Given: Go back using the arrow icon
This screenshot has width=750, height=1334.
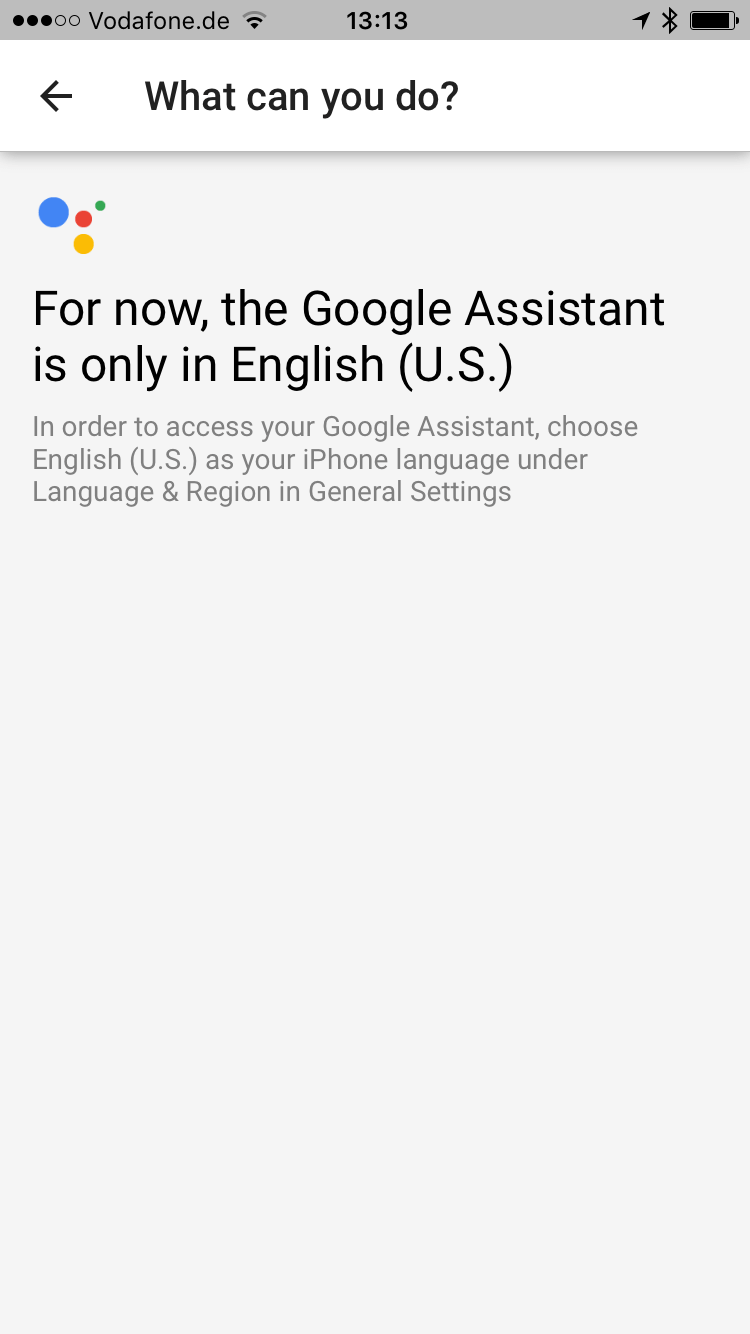Looking at the screenshot, I should (x=56, y=96).
